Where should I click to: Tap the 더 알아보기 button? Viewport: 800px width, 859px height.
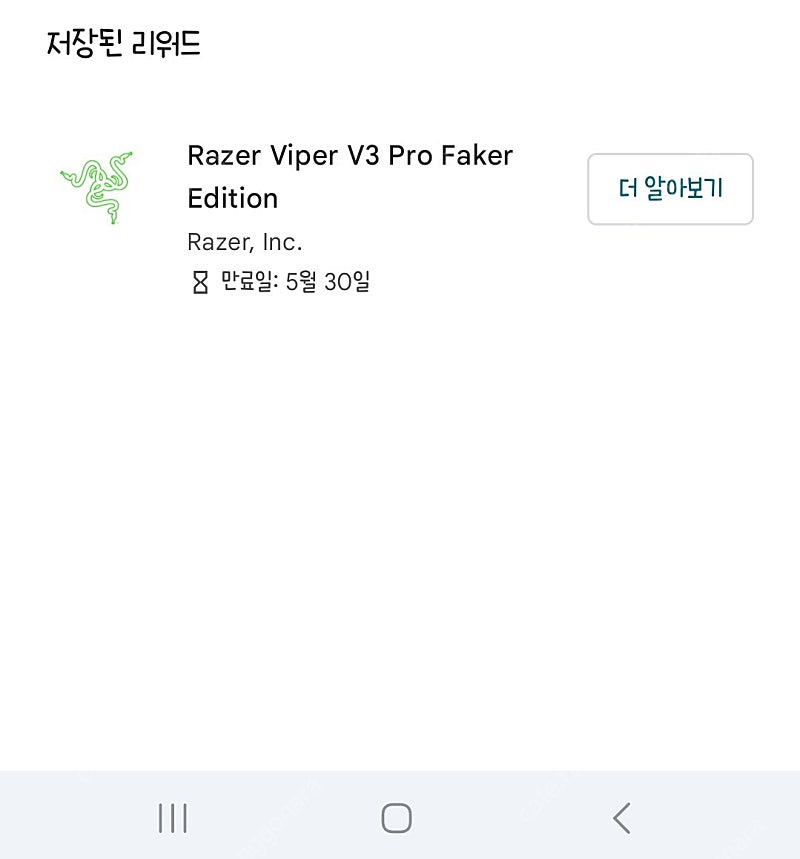tap(670, 189)
